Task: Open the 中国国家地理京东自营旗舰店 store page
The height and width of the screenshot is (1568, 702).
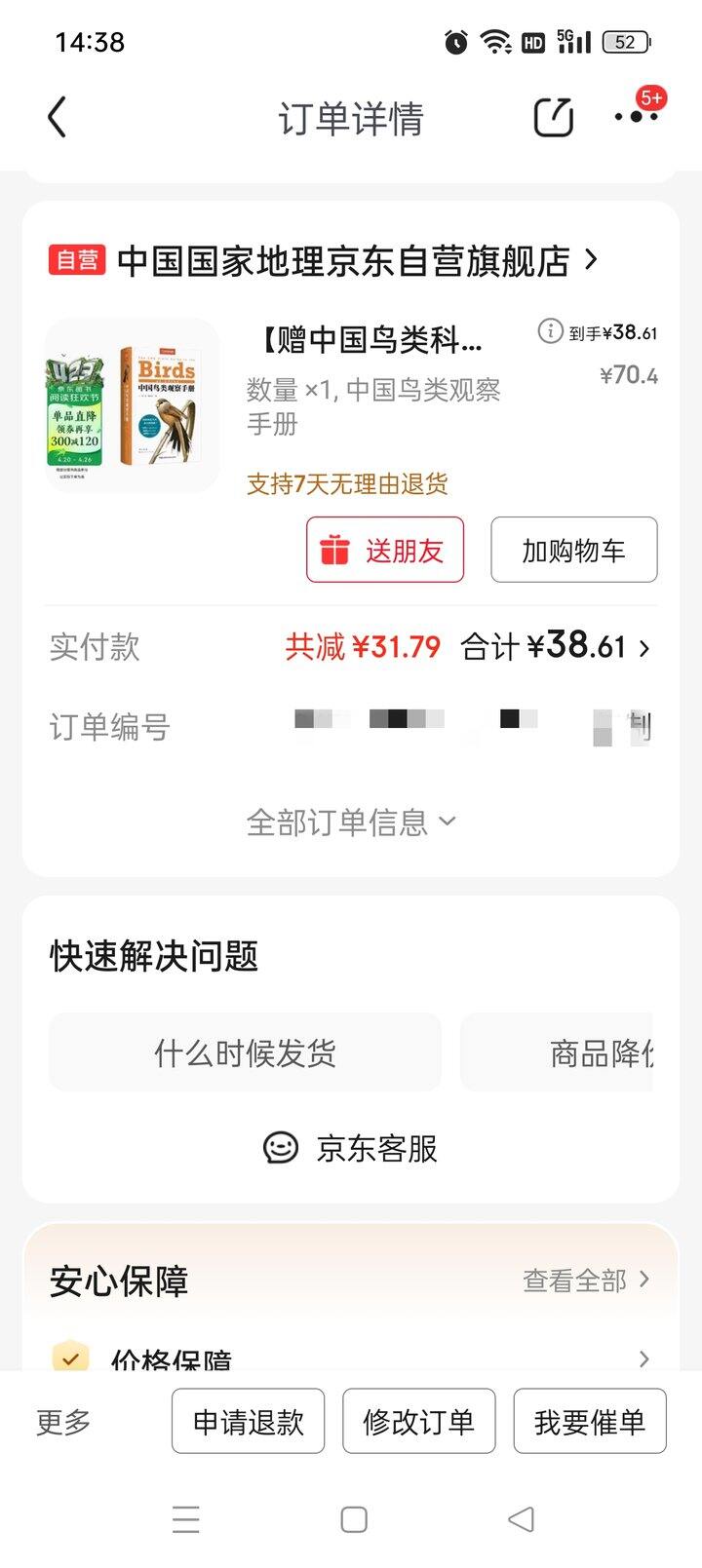Action: (x=357, y=261)
